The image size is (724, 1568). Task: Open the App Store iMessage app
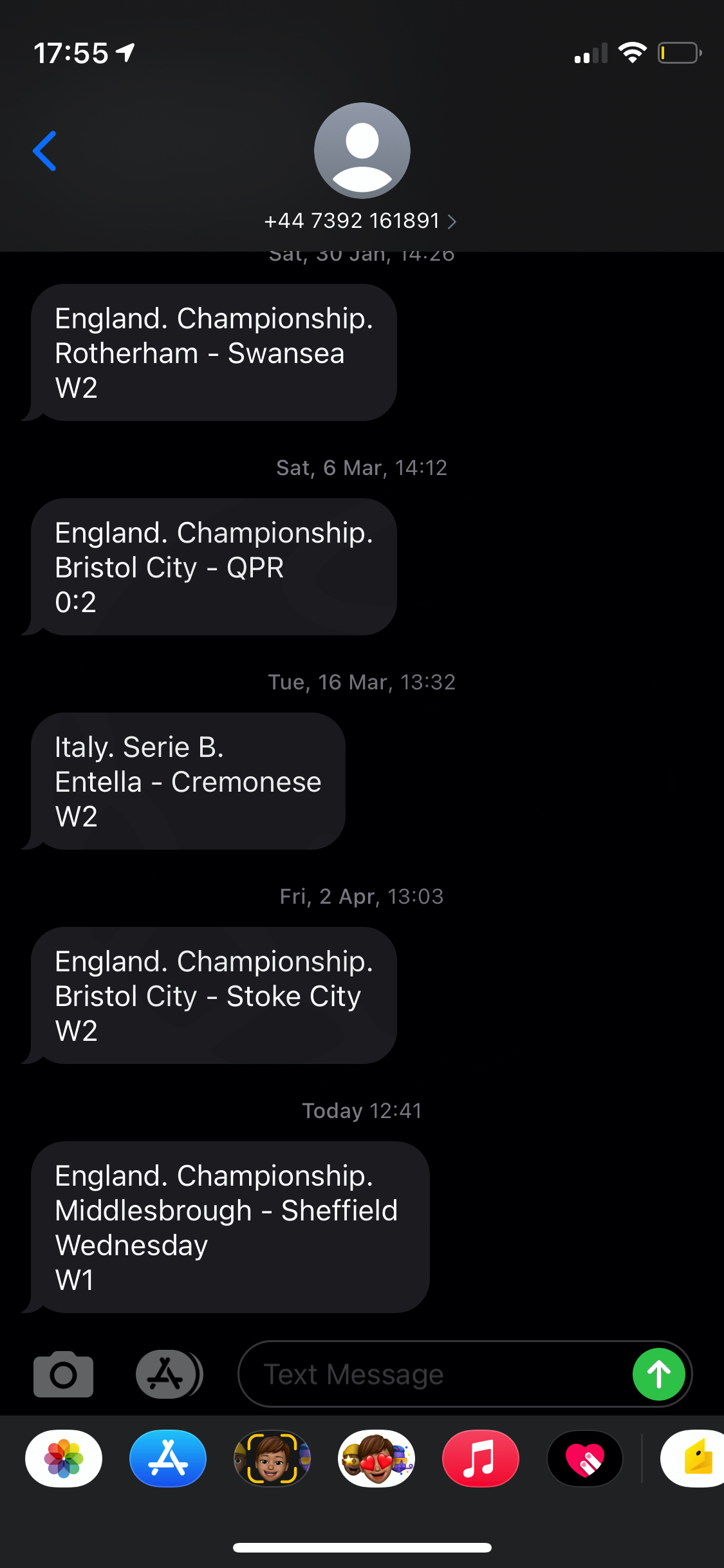coord(168,1459)
